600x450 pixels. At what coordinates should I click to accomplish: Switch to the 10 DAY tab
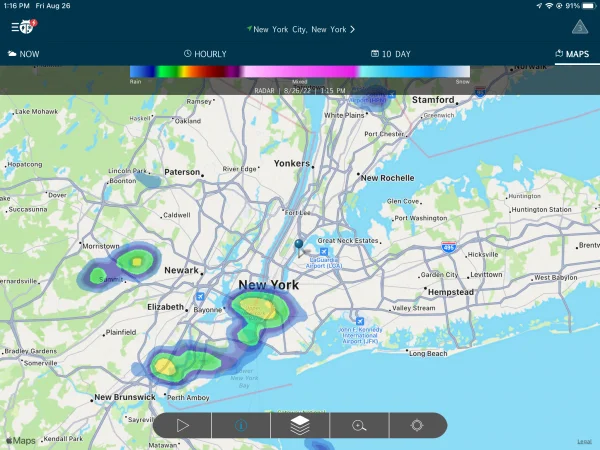[x=389, y=54]
